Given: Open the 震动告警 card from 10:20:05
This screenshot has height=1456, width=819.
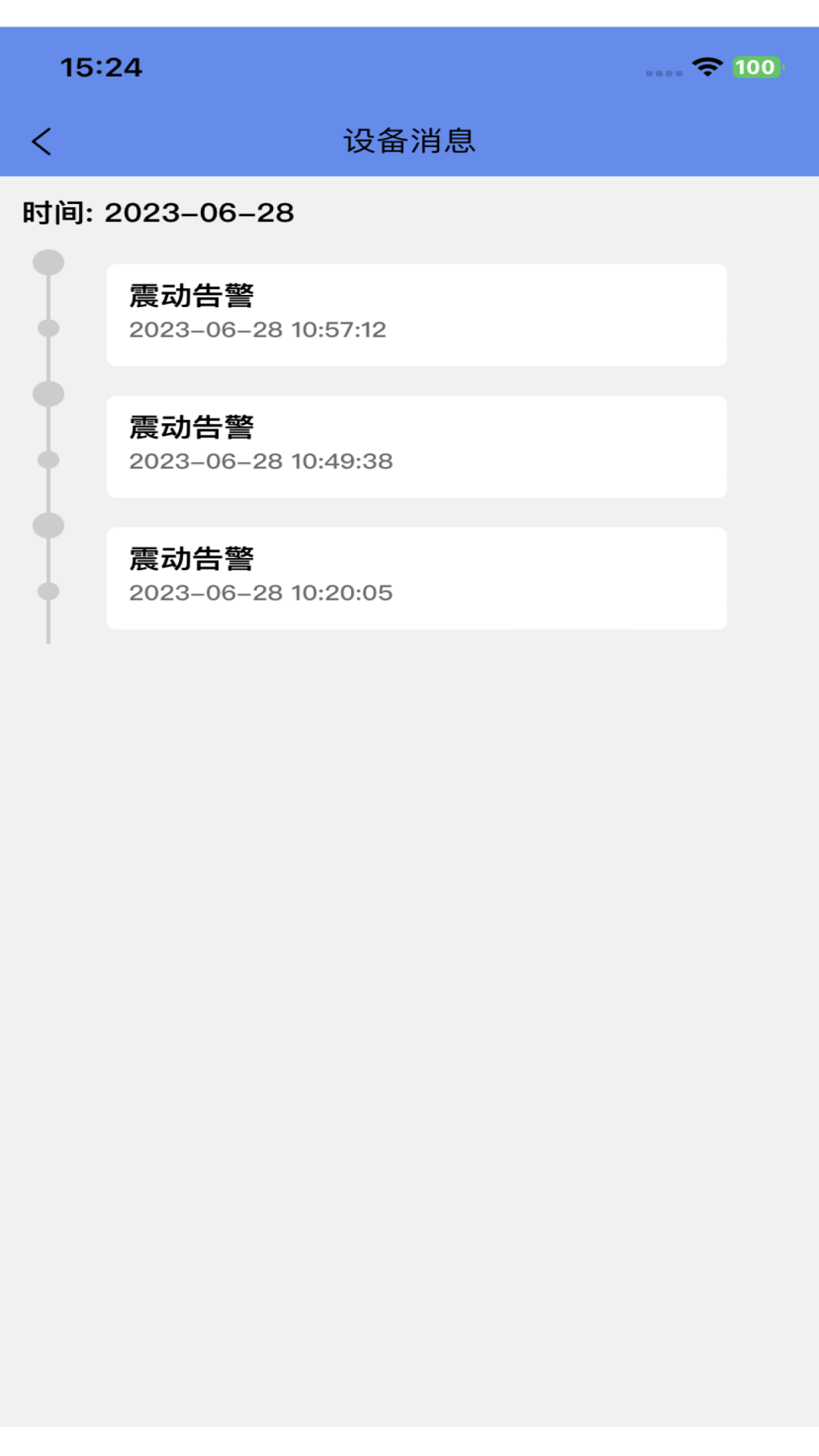Looking at the screenshot, I should [416, 578].
